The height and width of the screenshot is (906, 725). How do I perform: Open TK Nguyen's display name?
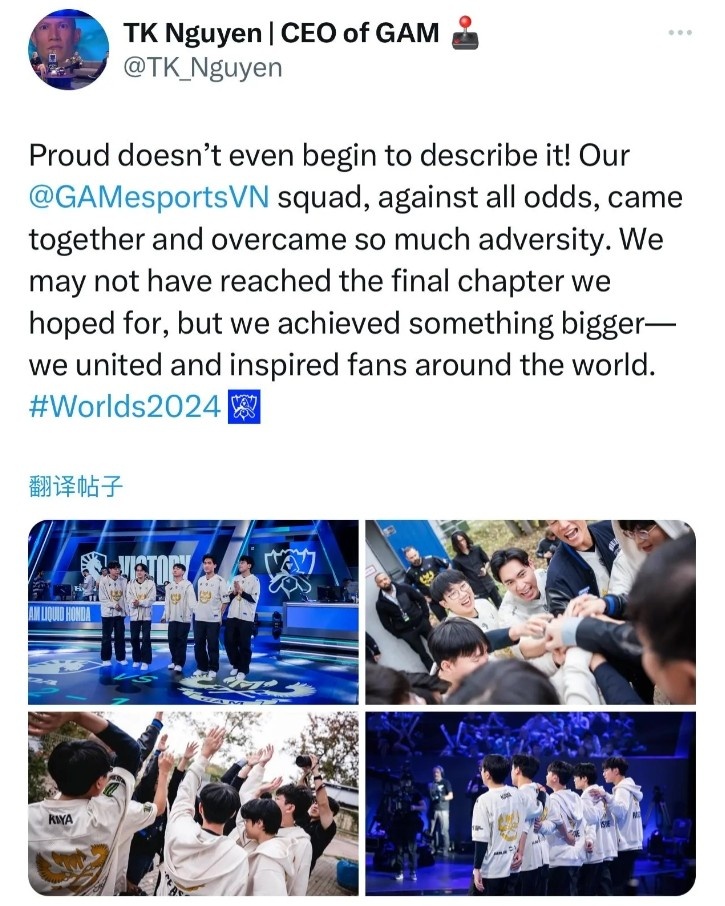pyautogui.click(x=281, y=33)
